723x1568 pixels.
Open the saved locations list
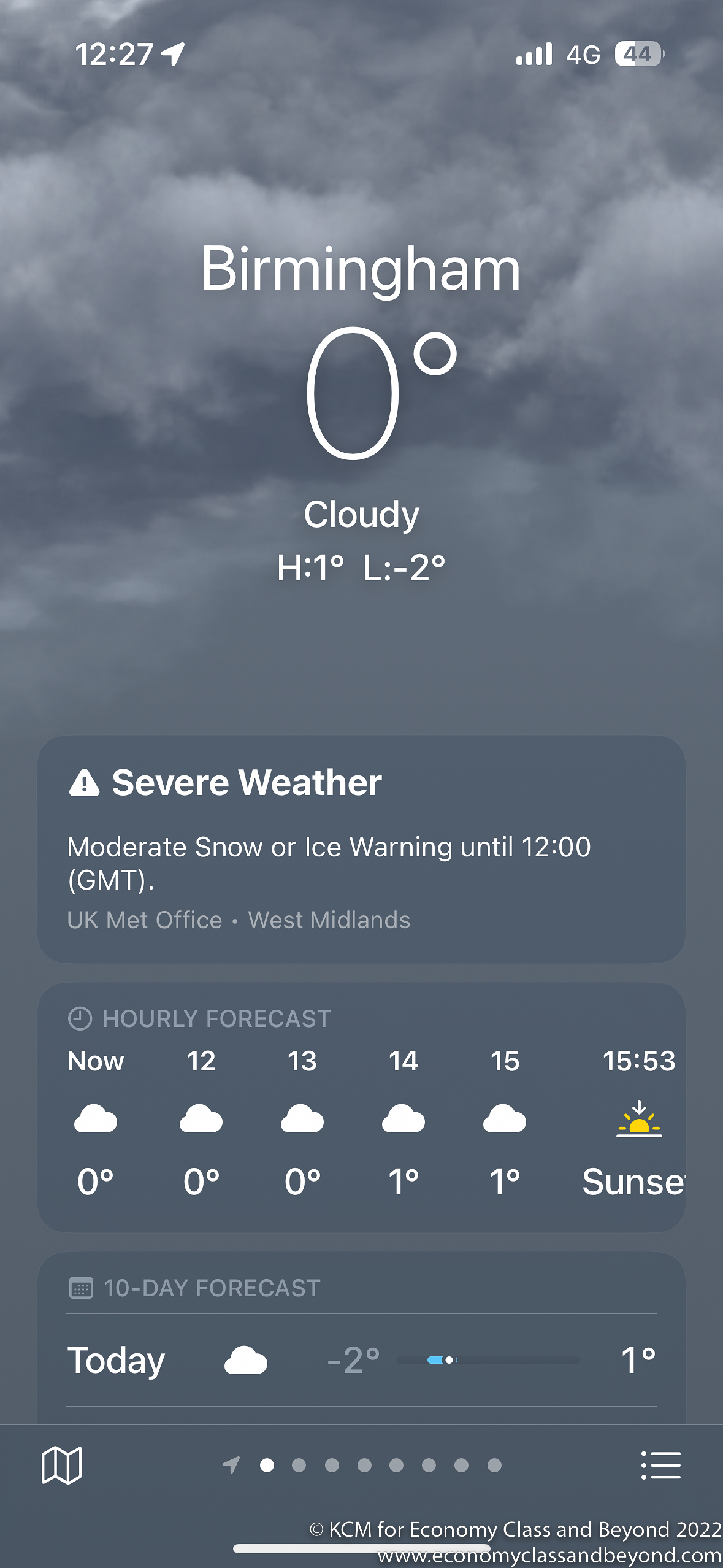660,1465
